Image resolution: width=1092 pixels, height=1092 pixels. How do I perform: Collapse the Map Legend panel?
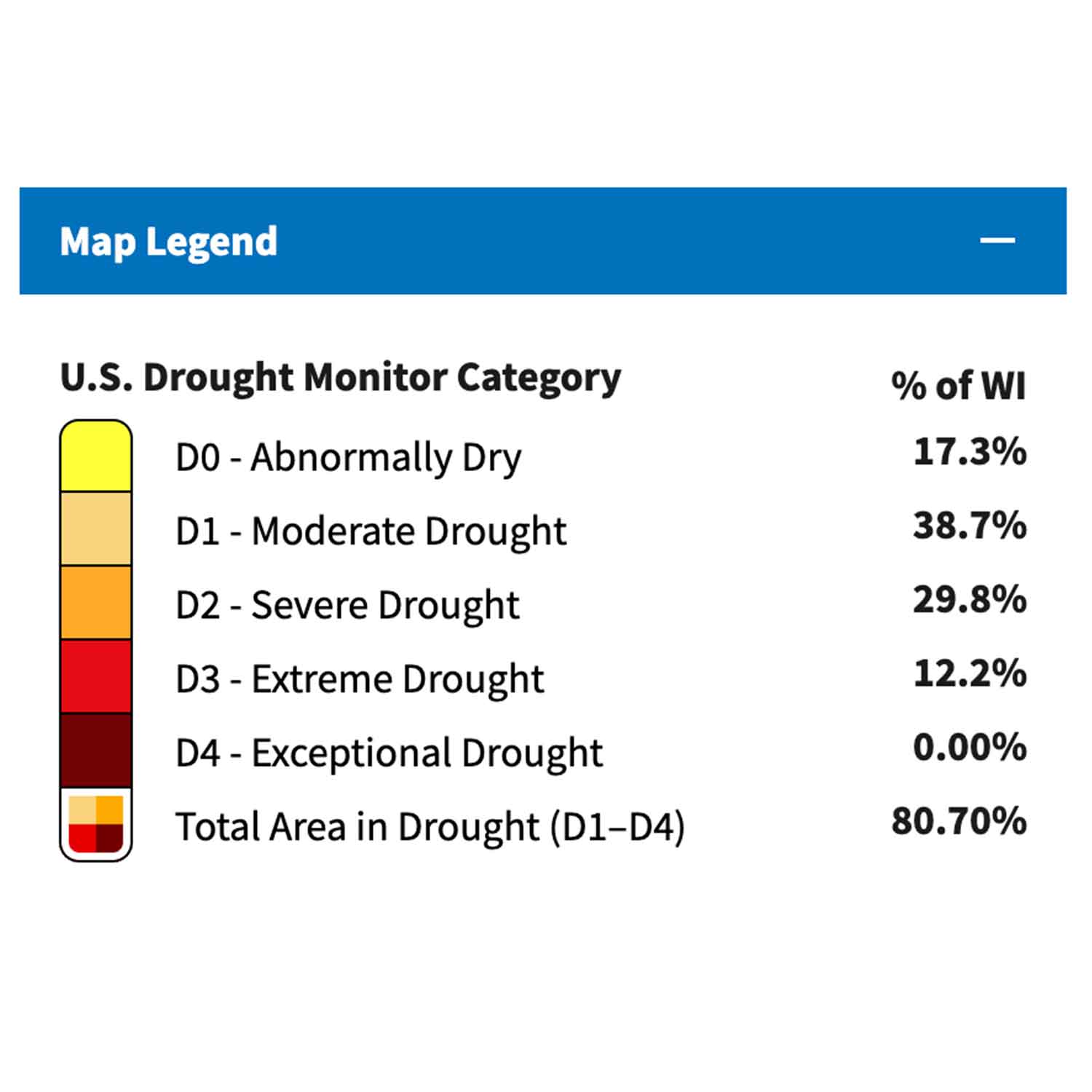[x=997, y=241]
